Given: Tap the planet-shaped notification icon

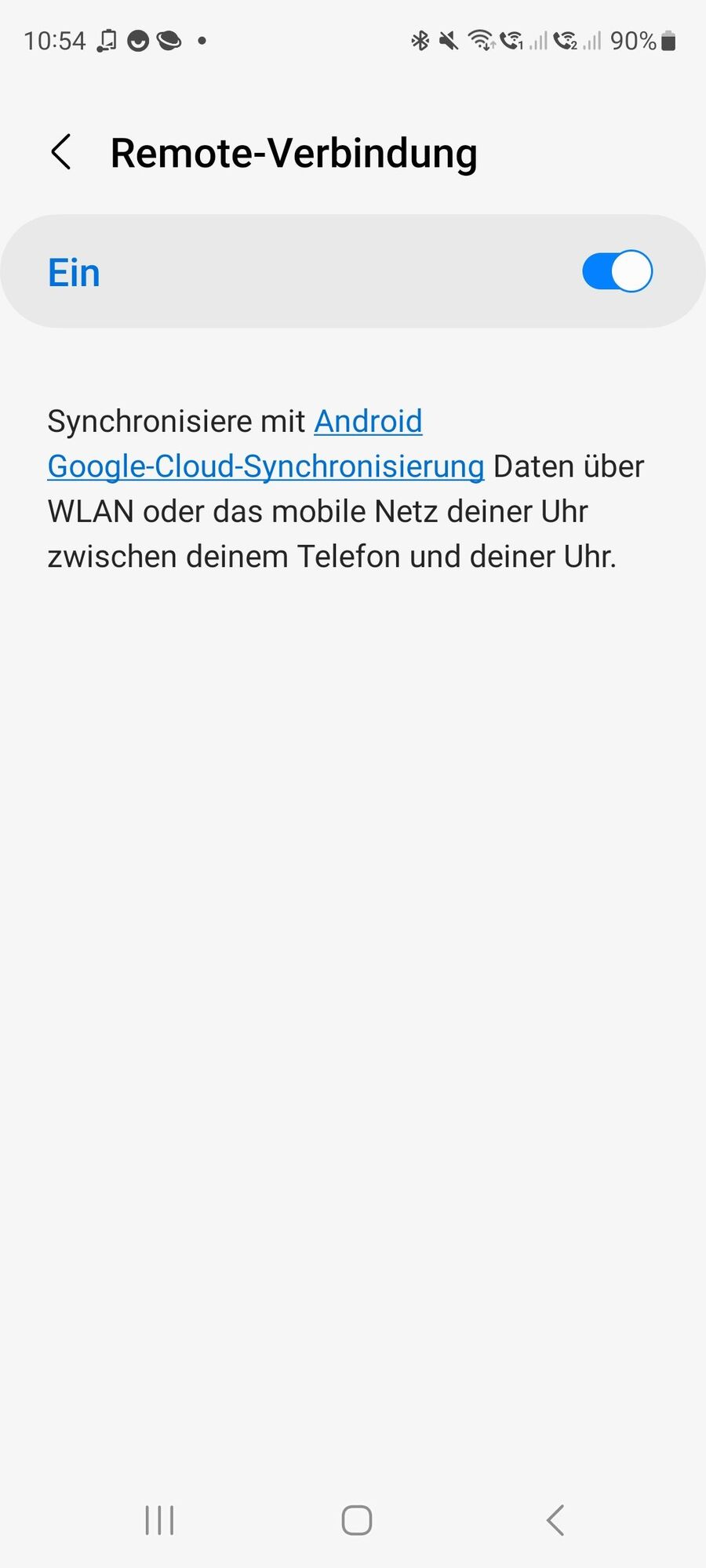Looking at the screenshot, I should pos(169,41).
